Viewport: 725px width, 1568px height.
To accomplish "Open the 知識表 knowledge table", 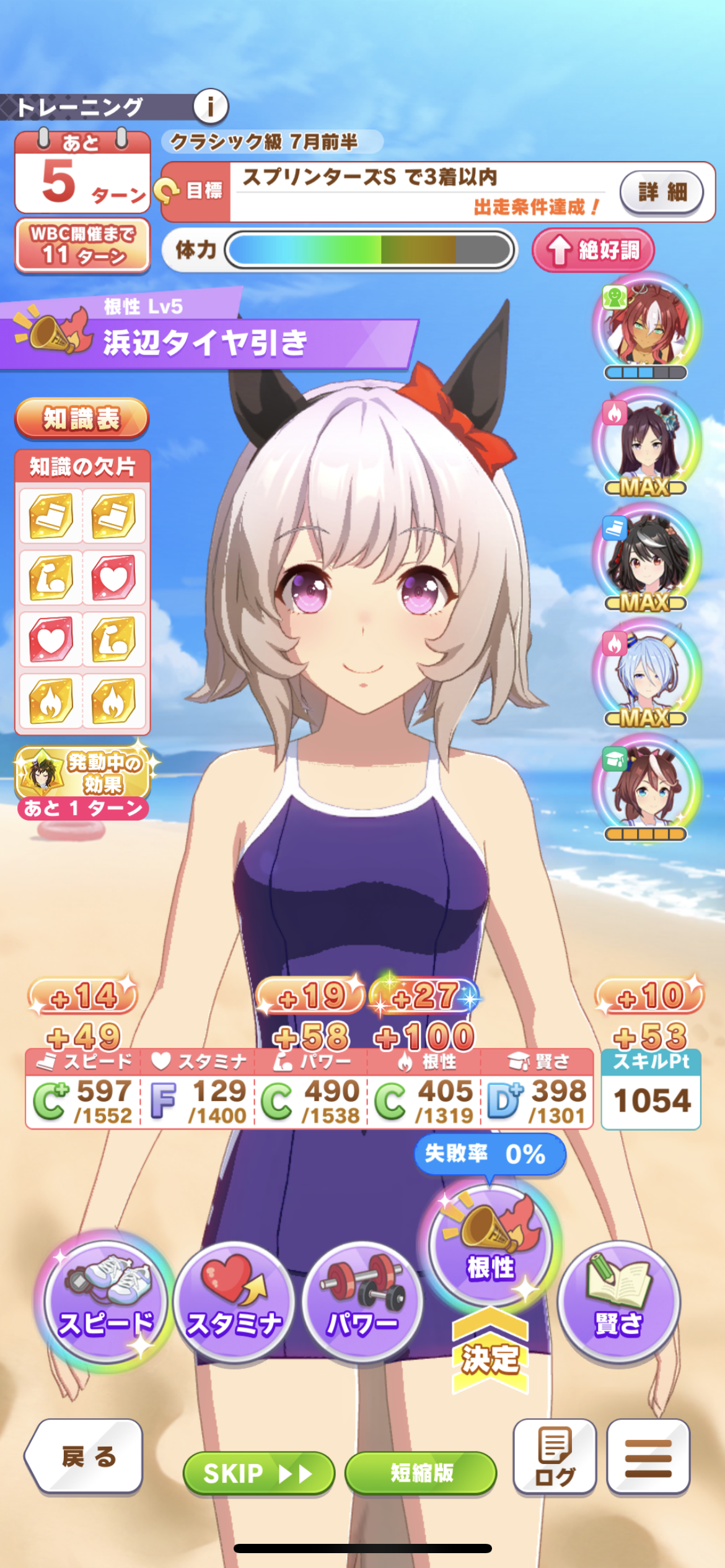I will click(81, 419).
